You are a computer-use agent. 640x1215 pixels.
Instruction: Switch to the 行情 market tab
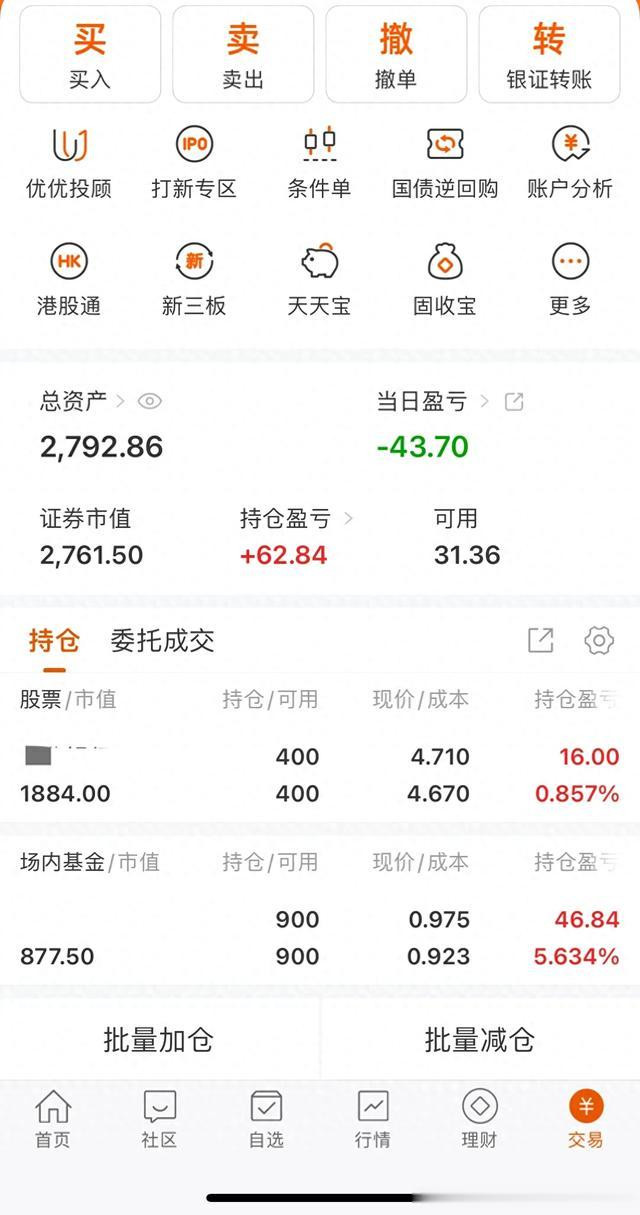(x=373, y=1119)
